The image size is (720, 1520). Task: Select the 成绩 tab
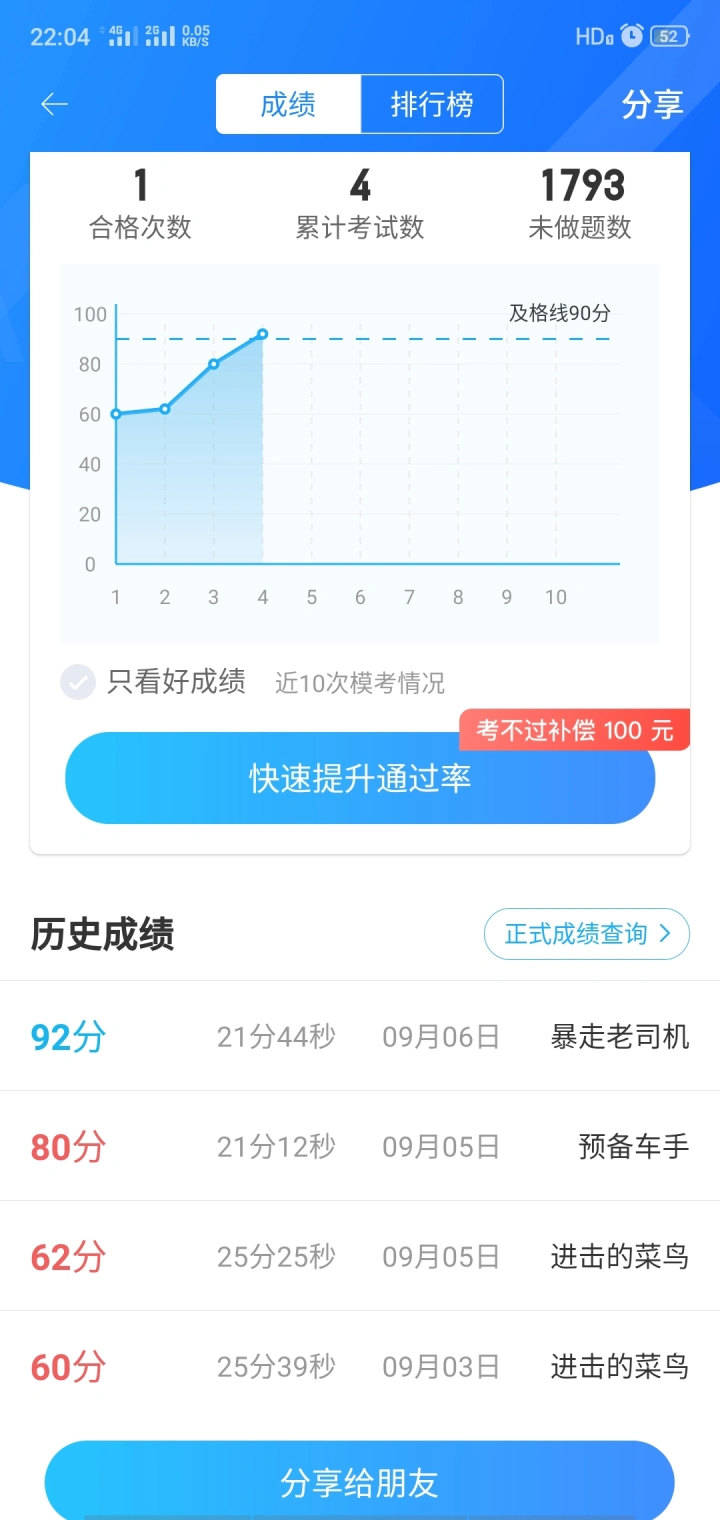pyautogui.click(x=288, y=104)
